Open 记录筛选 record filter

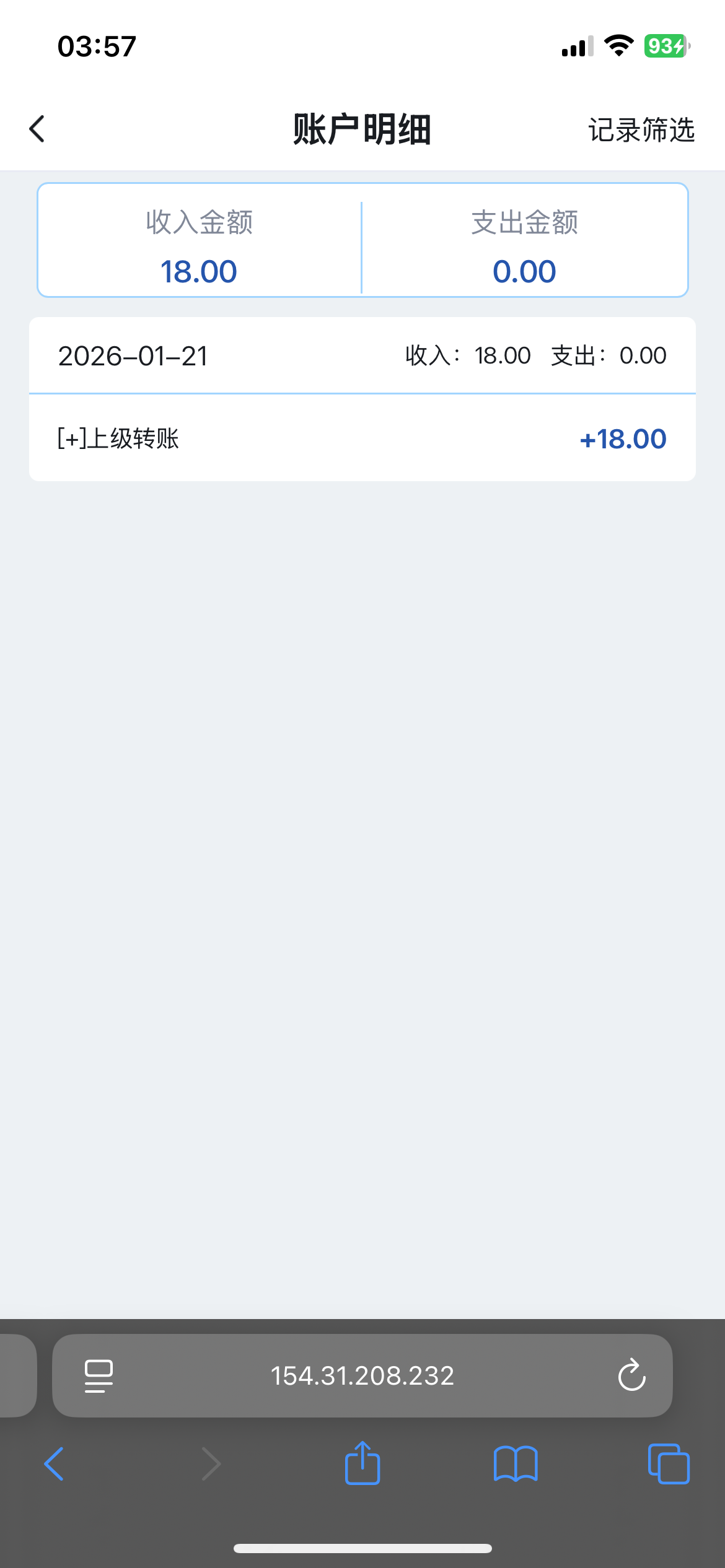[x=641, y=130]
